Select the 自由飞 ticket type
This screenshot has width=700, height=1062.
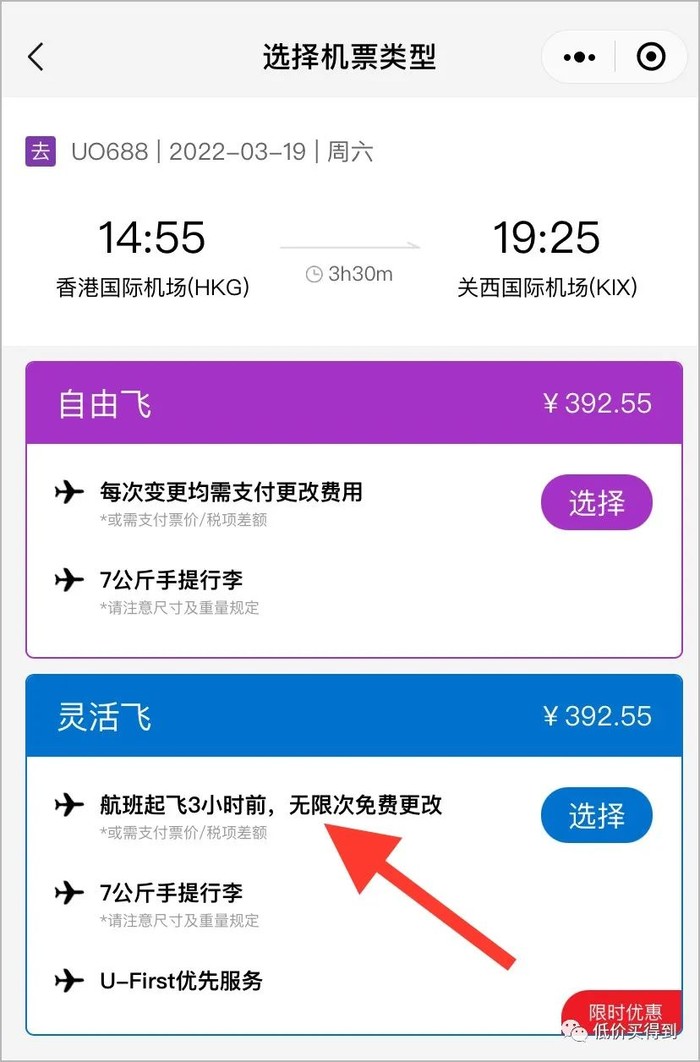[596, 503]
